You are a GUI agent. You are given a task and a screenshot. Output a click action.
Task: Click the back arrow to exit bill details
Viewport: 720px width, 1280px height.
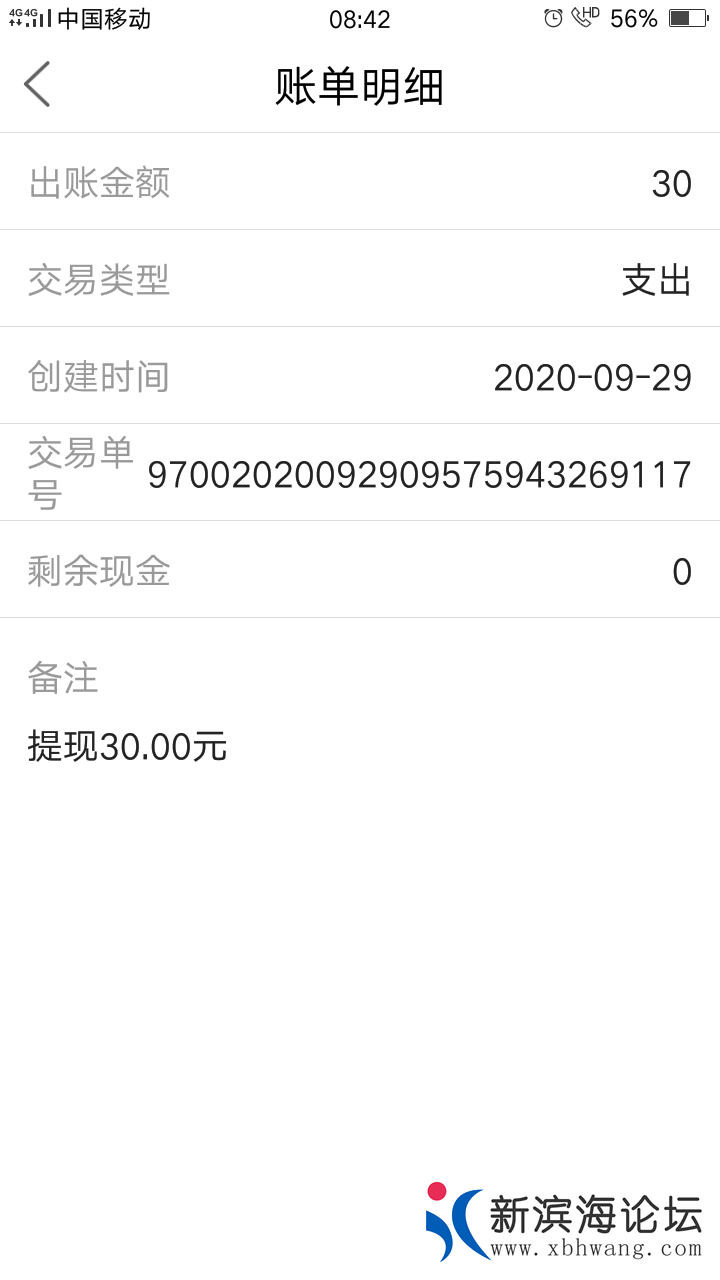(37, 84)
